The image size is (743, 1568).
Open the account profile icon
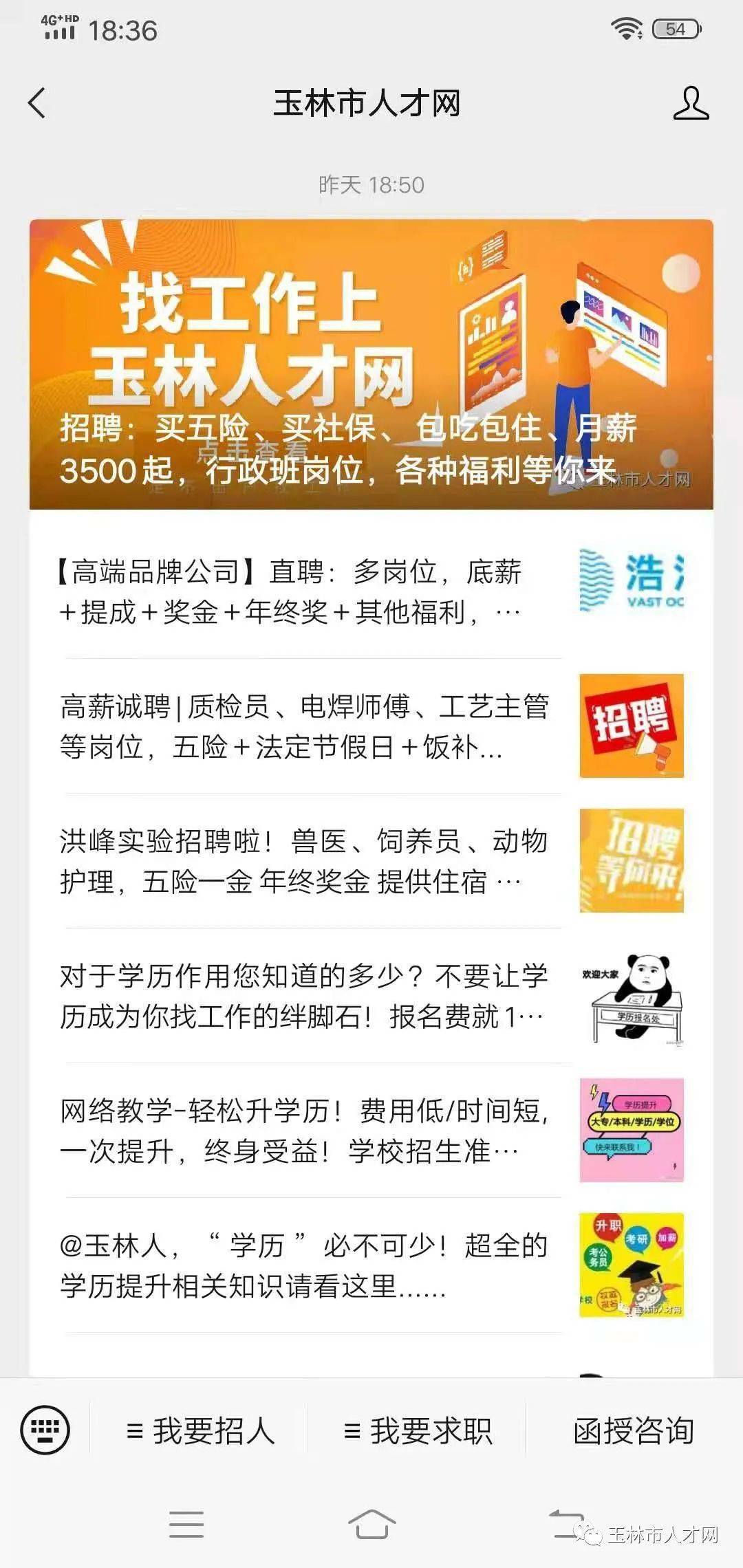(x=691, y=103)
